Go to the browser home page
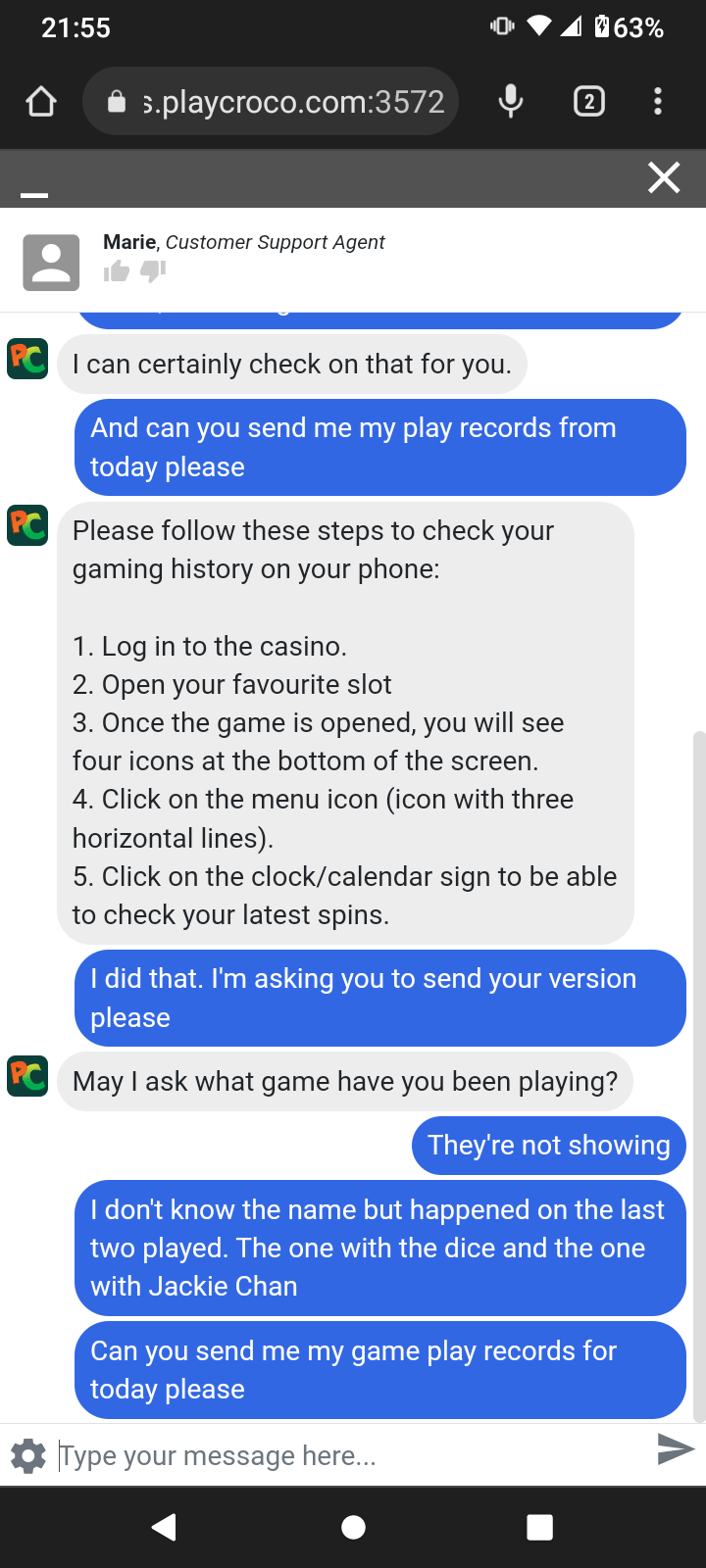The height and width of the screenshot is (1568, 706). point(41,102)
